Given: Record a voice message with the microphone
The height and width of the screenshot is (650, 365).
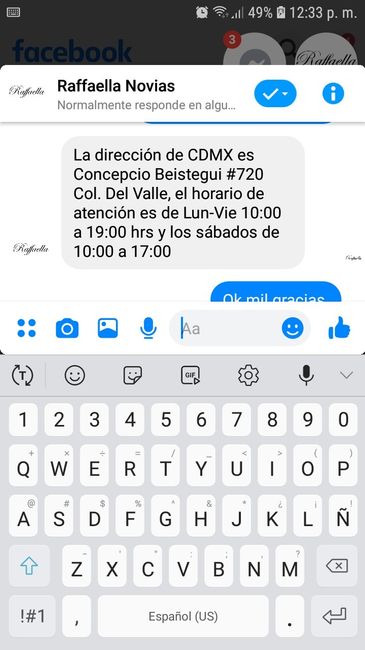Looking at the screenshot, I should pos(148,328).
